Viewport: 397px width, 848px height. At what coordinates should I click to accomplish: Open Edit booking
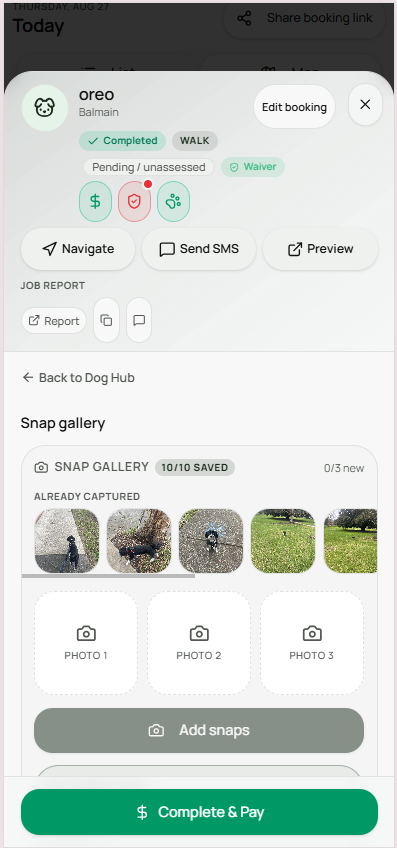(x=294, y=107)
